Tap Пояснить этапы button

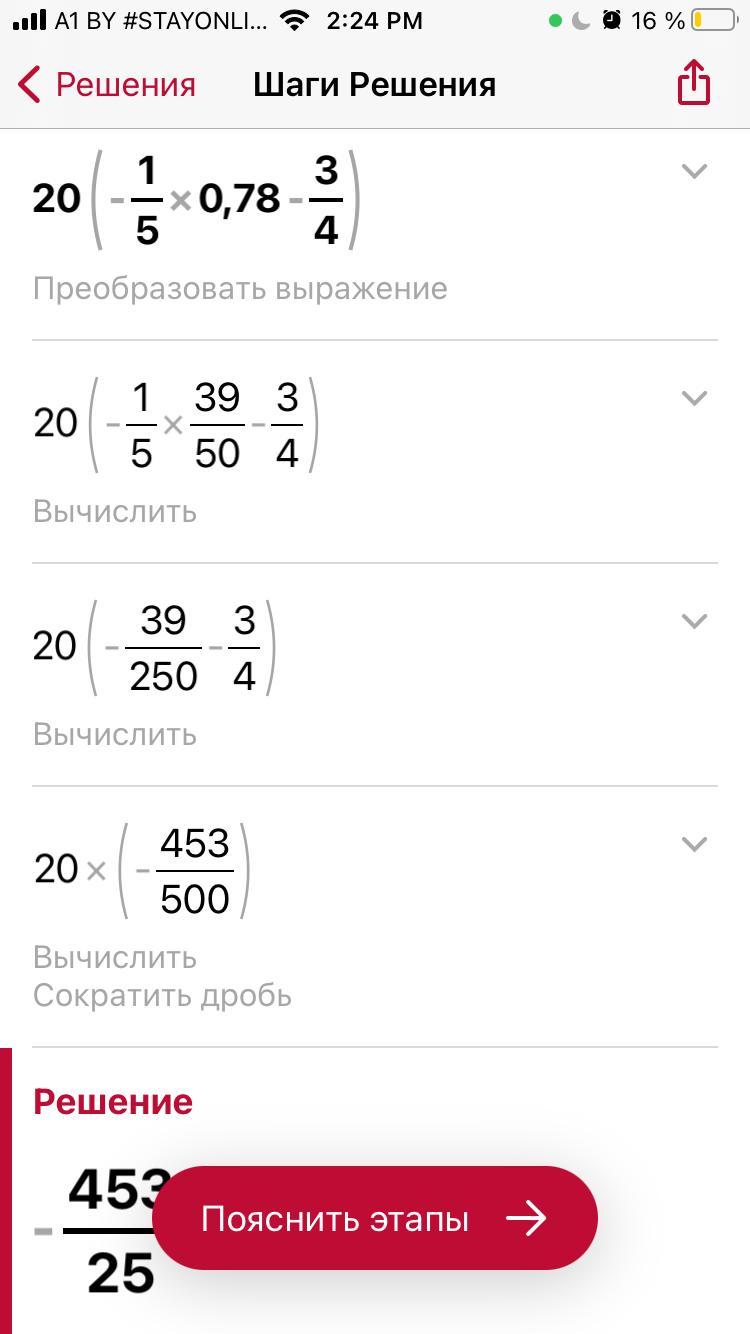[x=375, y=1218]
